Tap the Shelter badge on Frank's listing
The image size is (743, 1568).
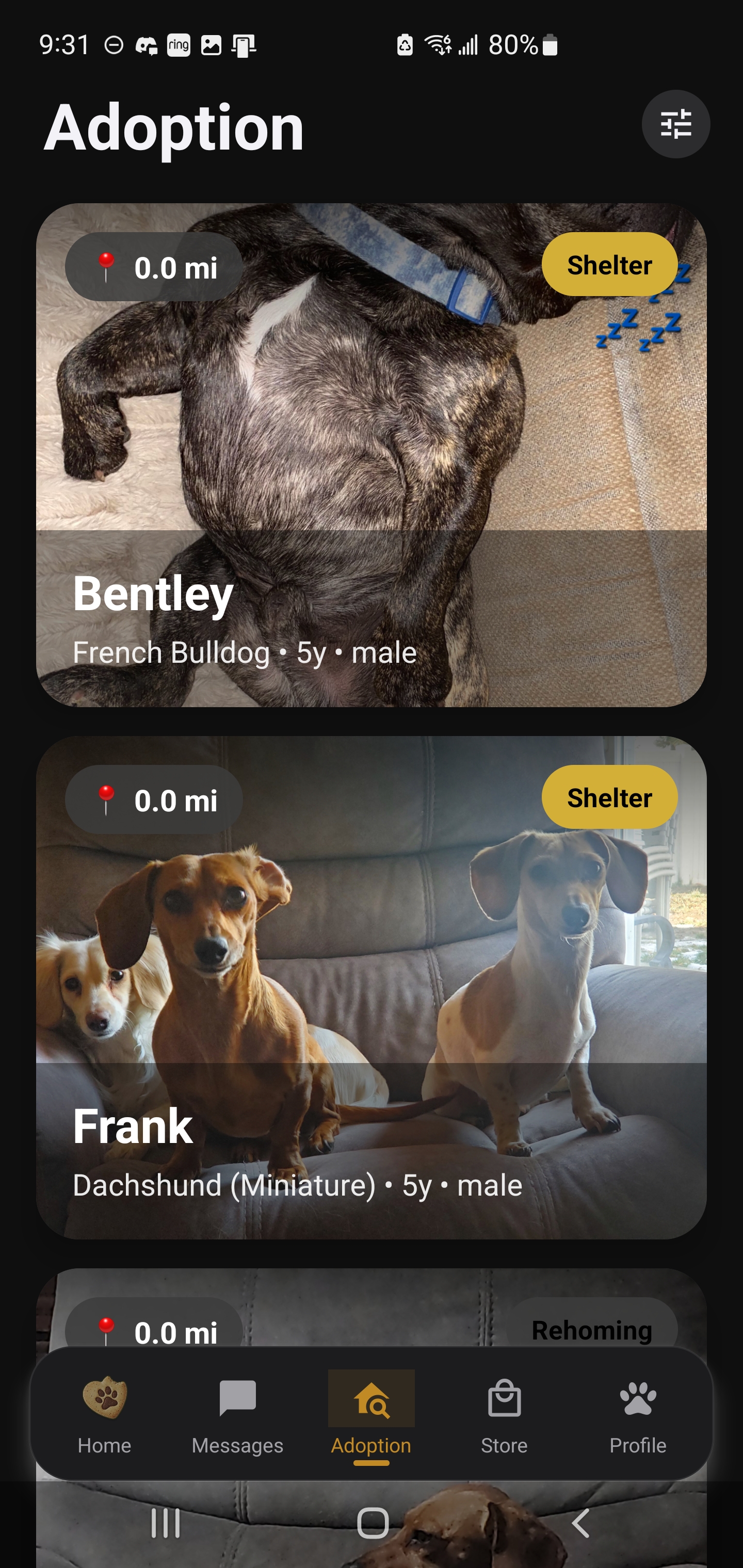tap(610, 798)
